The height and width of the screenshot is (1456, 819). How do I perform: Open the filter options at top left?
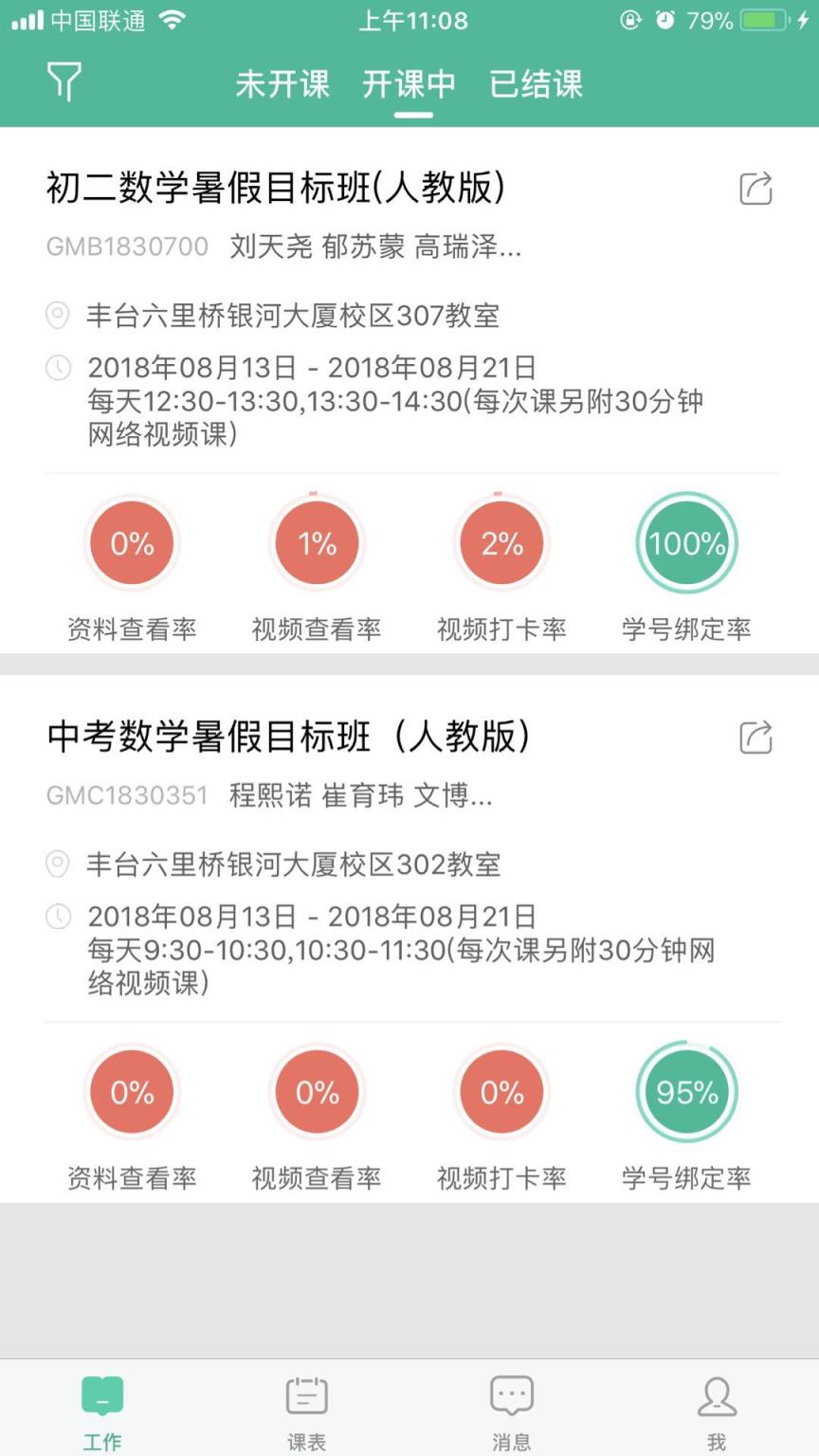(x=63, y=82)
